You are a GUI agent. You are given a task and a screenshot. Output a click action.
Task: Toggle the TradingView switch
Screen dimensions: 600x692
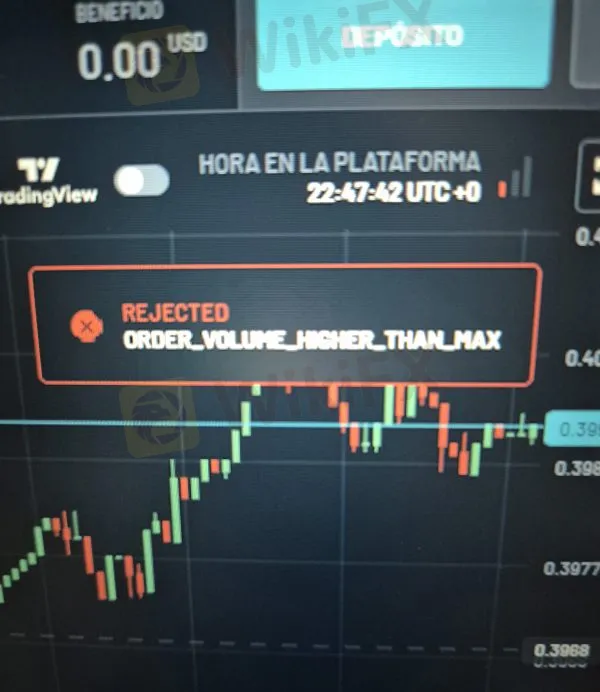(x=141, y=181)
